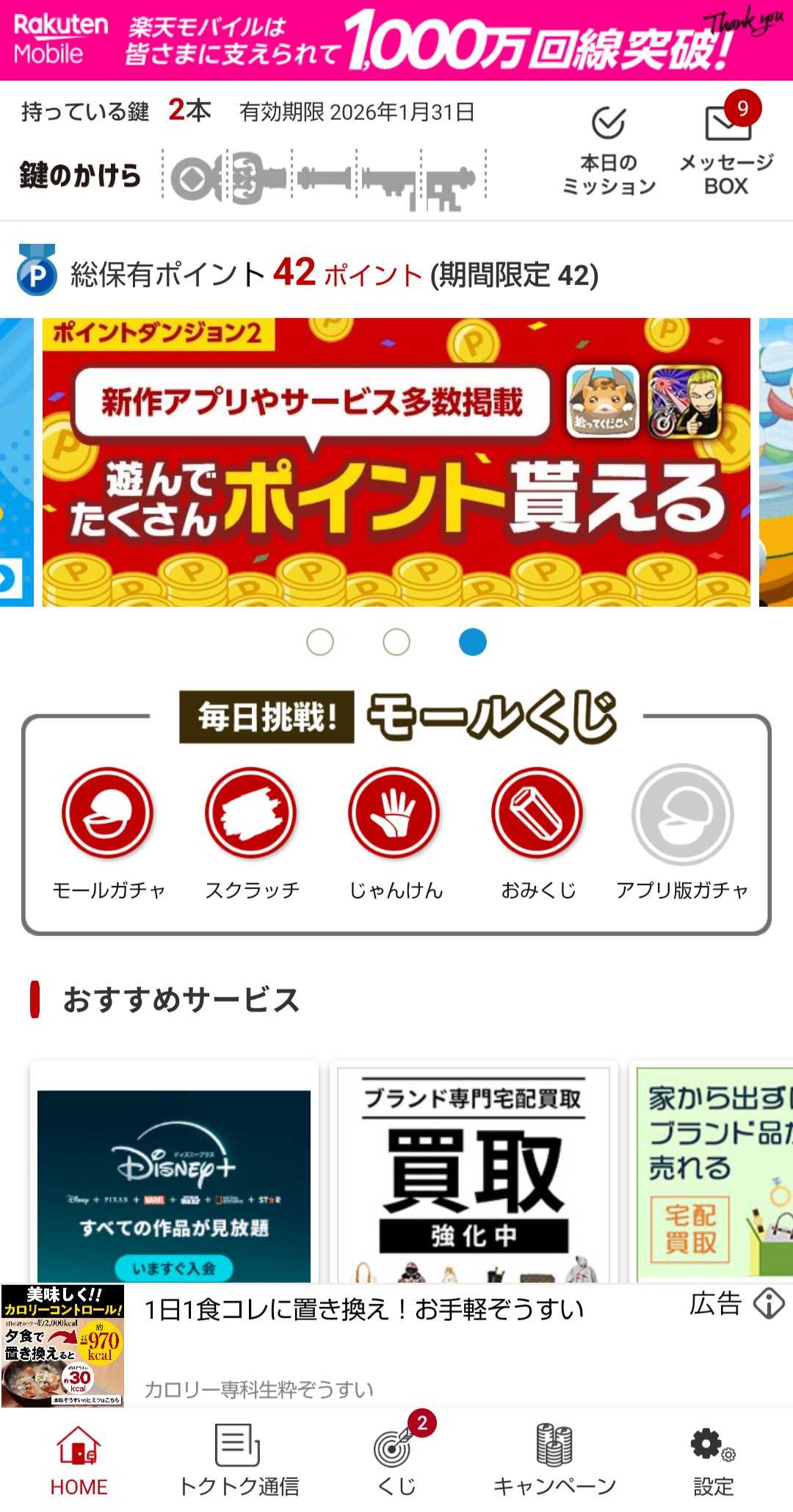Tap the ad info icon next to 広告
Screen dimensions: 793x1512
[770, 1303]
